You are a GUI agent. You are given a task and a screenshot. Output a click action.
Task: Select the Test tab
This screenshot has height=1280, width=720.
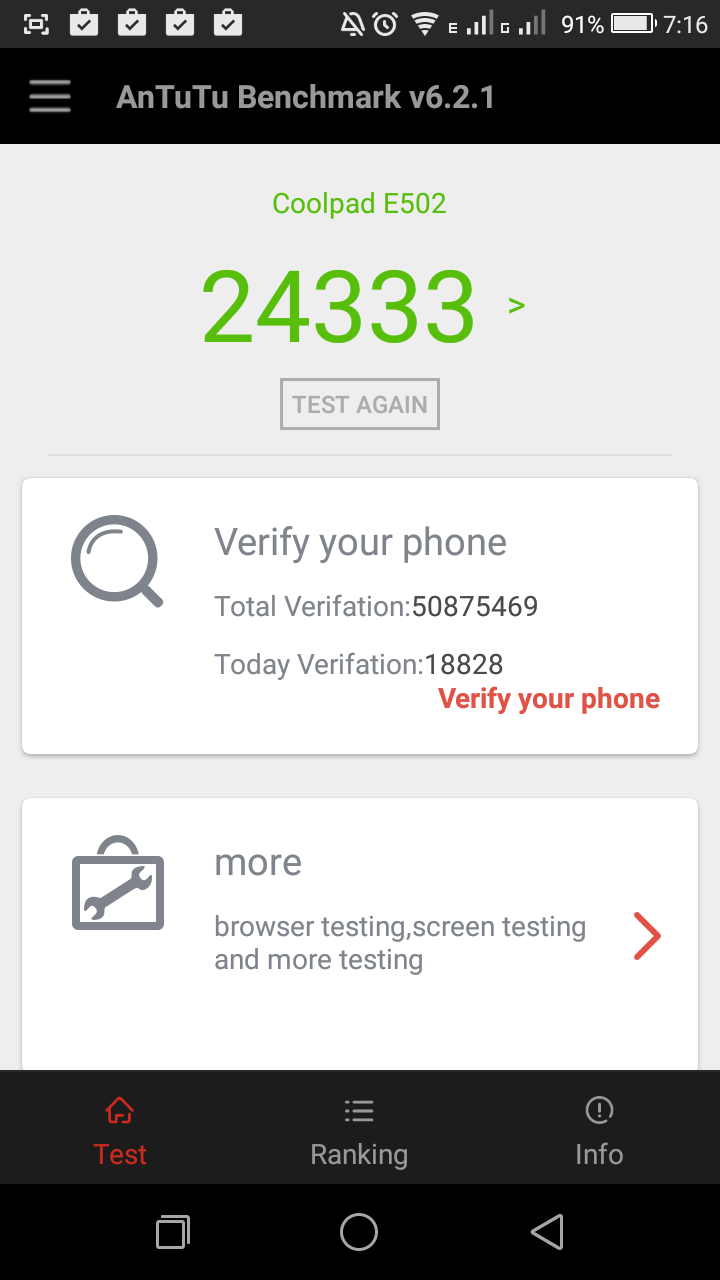click(120, 1130)
